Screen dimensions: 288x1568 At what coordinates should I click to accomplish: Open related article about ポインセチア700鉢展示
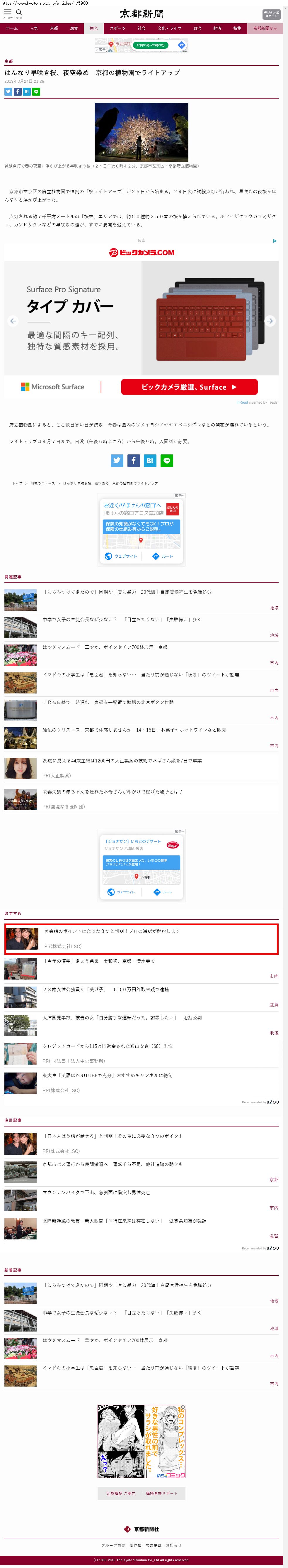click(105, 647)
